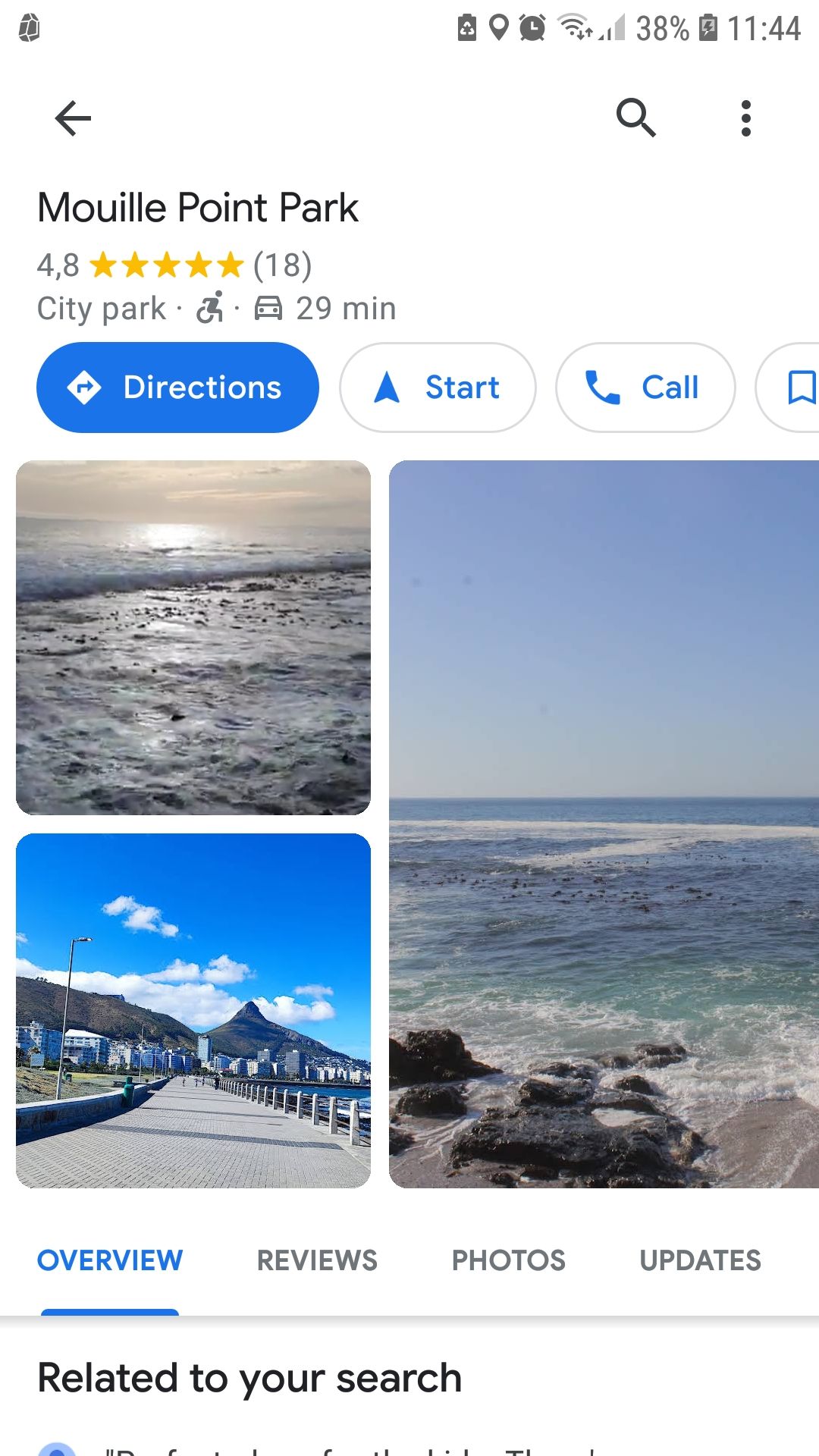
Task: Switch to the Photos tab
Action: pyautogui.click(x=508, y=1260)
